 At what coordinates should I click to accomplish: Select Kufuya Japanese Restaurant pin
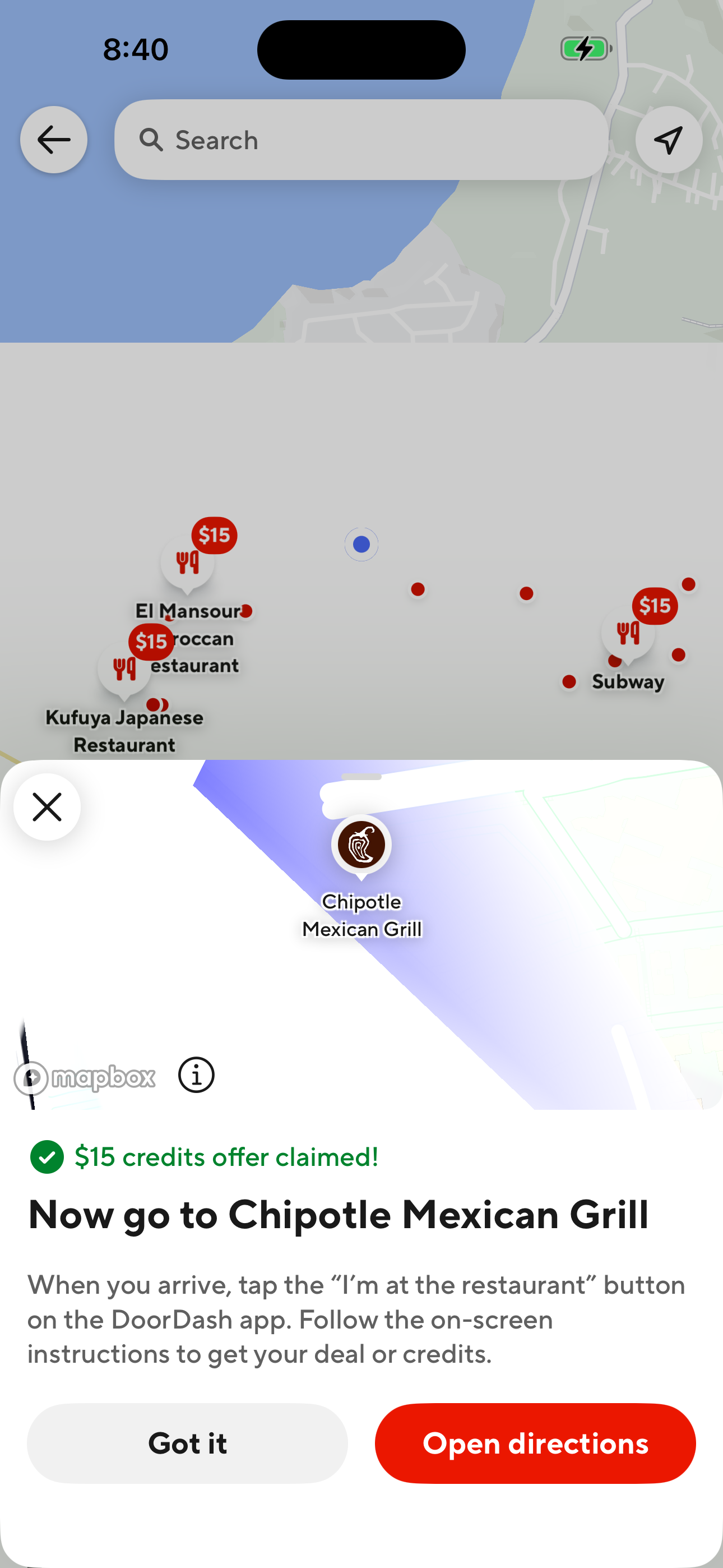[x=124, y=670]
